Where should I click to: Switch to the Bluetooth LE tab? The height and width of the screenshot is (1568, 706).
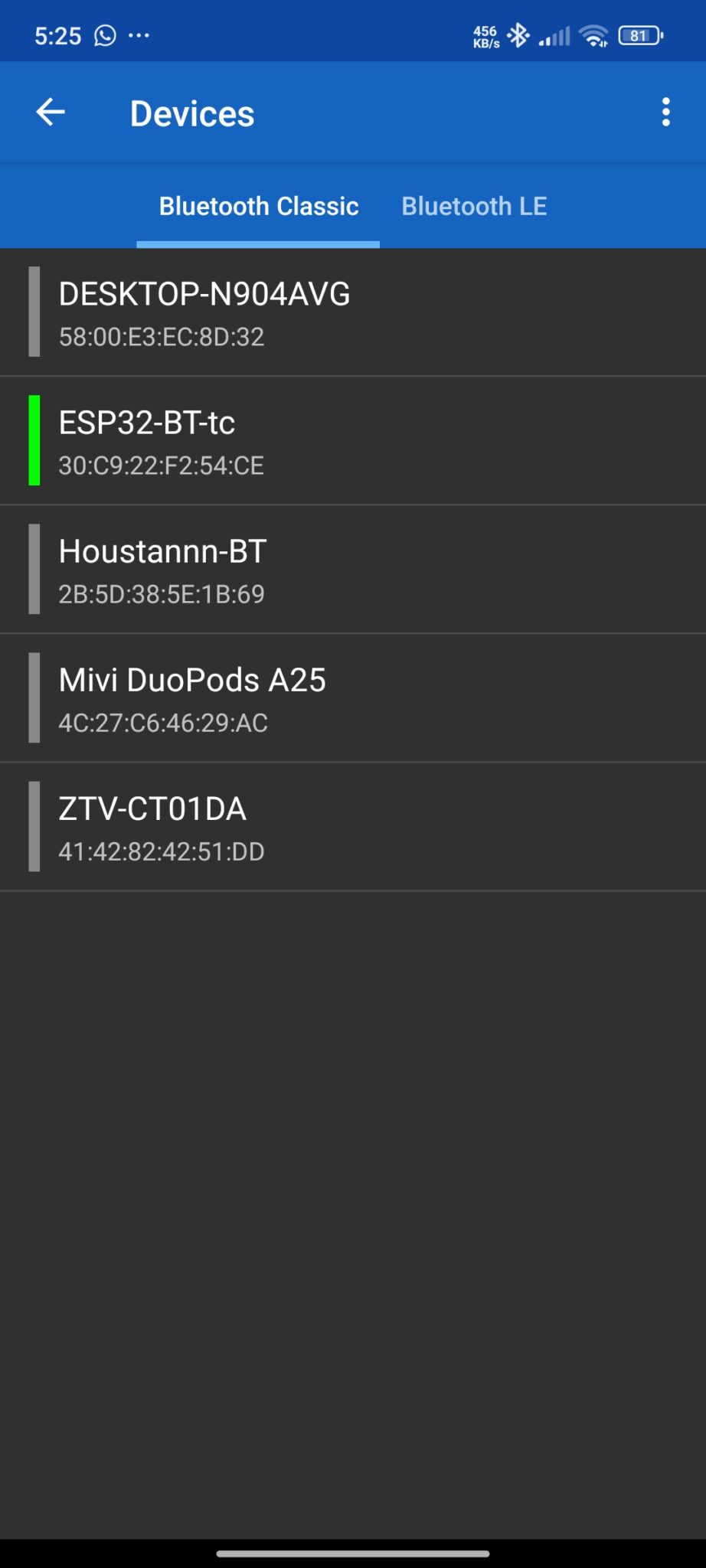[473, 205]
